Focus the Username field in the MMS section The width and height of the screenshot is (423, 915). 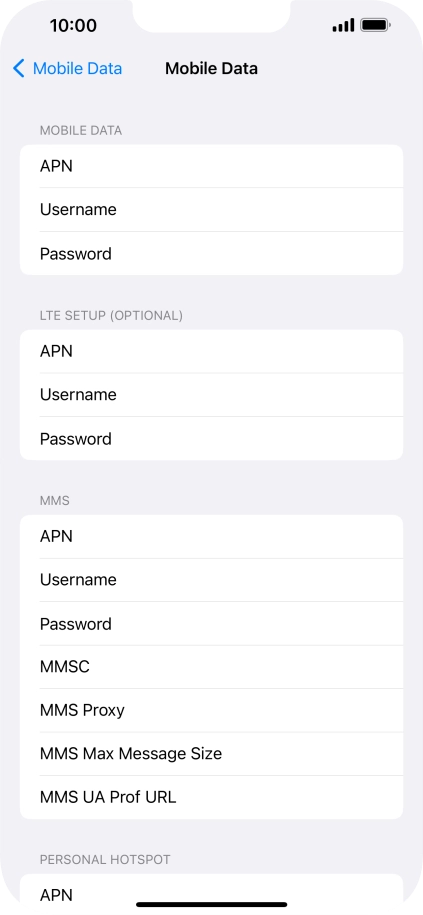[211, 580]
